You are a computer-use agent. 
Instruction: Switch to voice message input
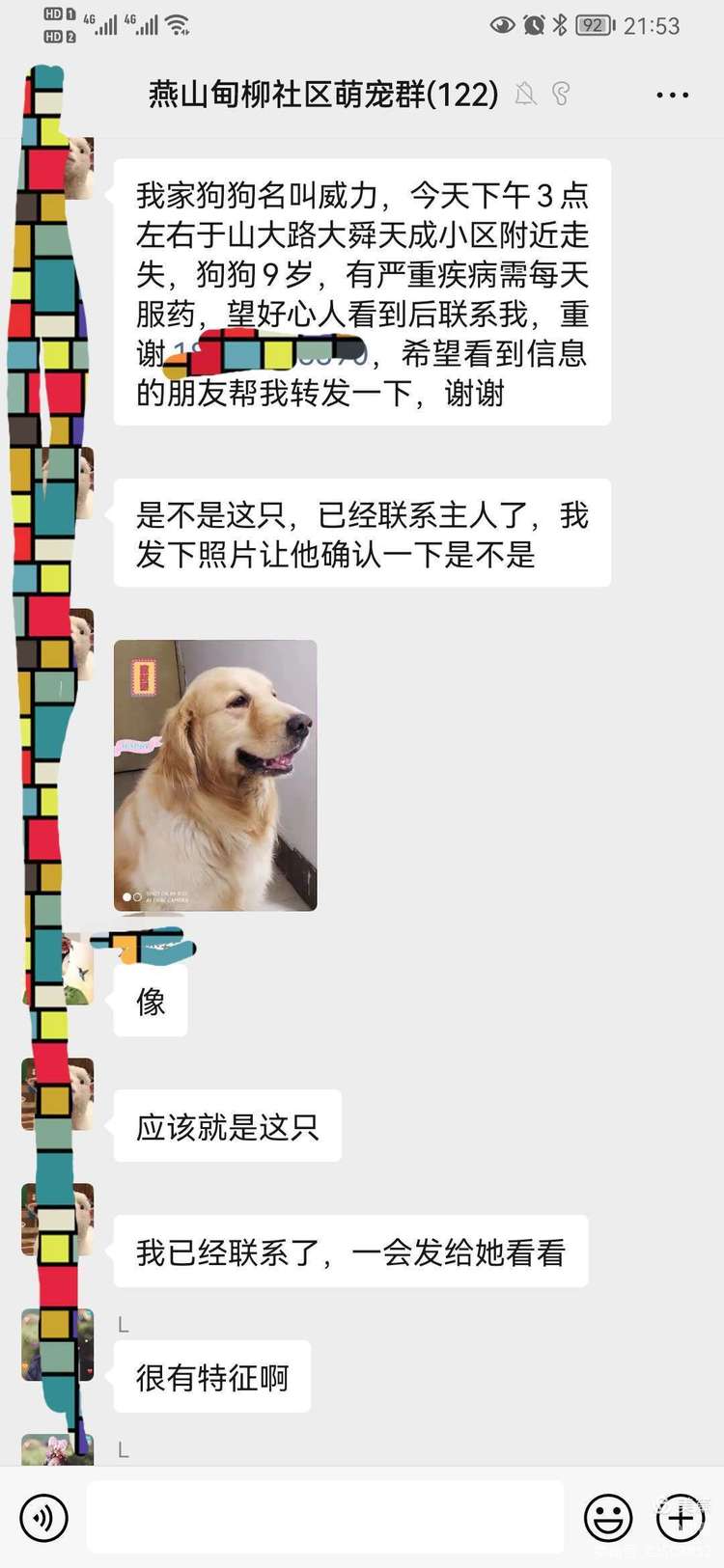pos(43,1517)
